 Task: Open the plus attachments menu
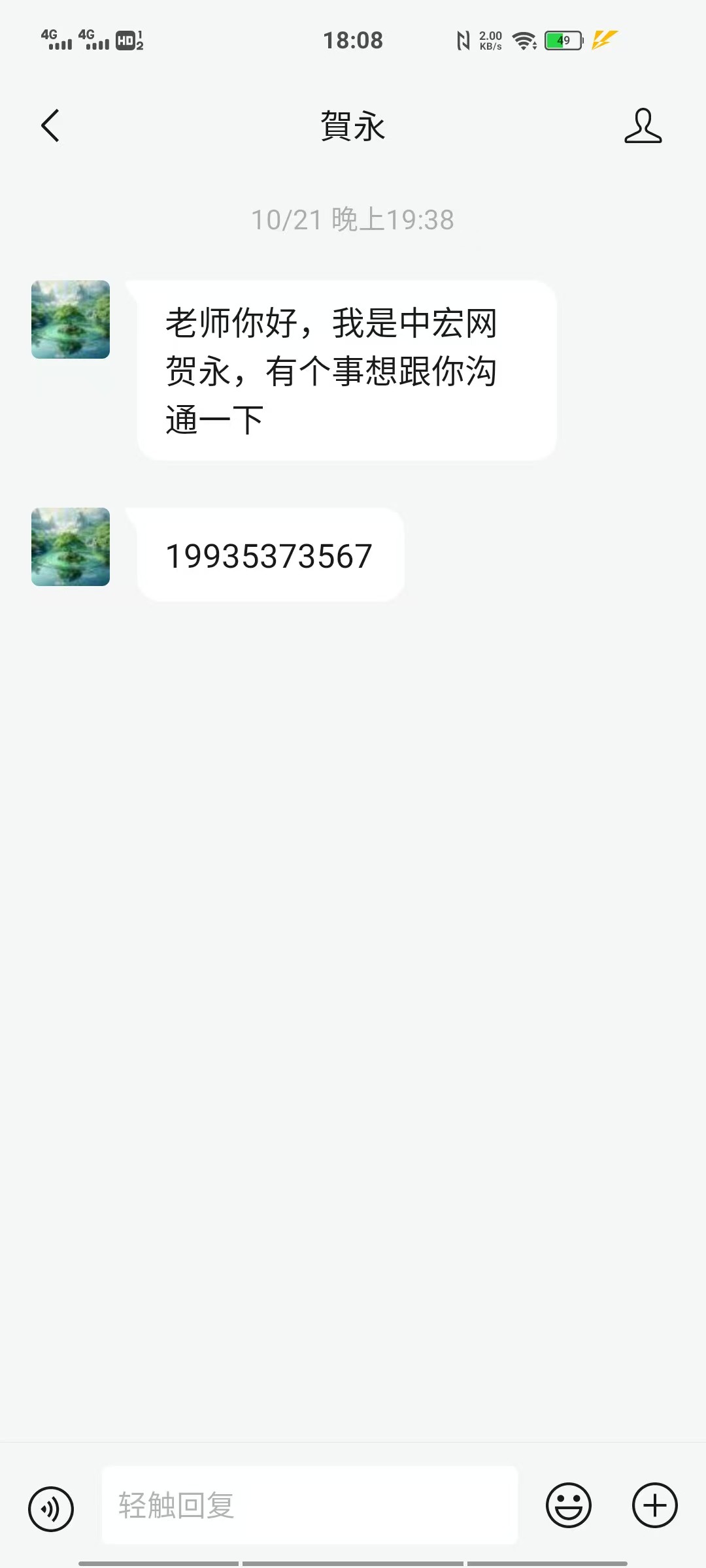654,1505
